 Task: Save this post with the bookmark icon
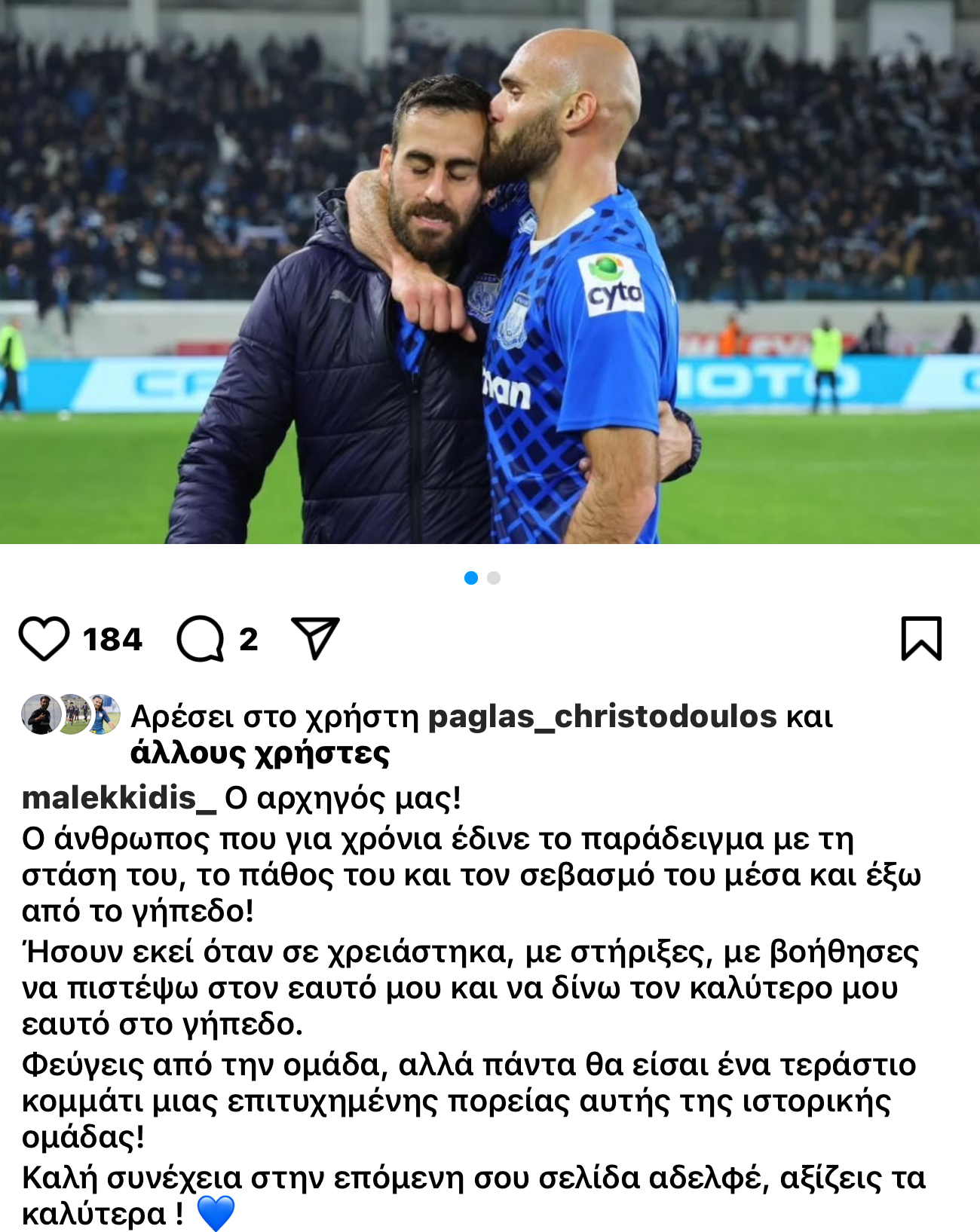click(x=921, y=639)
